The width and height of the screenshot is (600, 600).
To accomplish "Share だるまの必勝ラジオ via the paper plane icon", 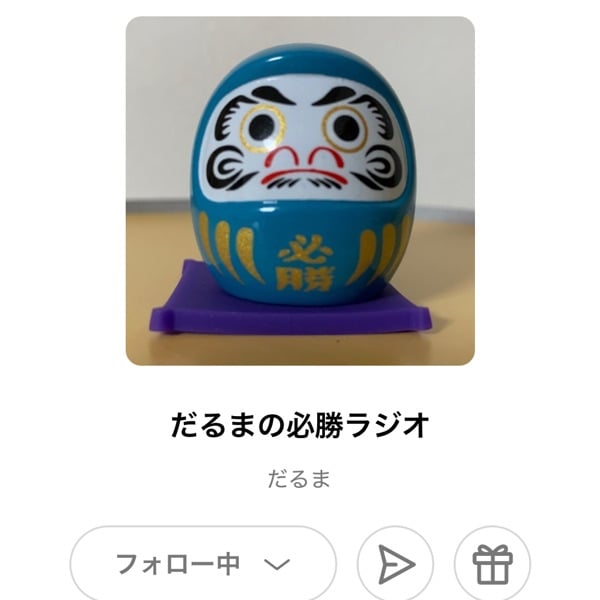I will point(395,565).
